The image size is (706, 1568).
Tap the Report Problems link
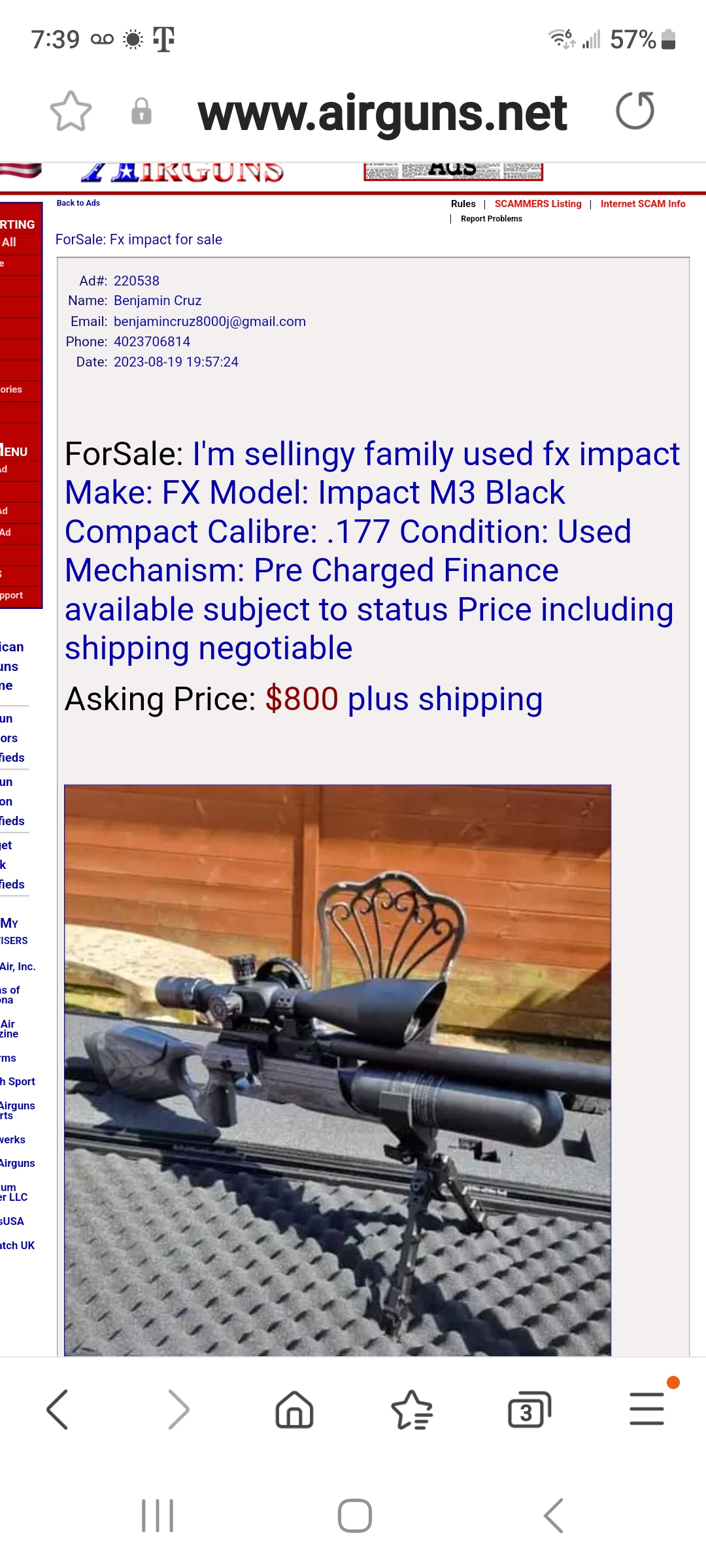[491, 219]
